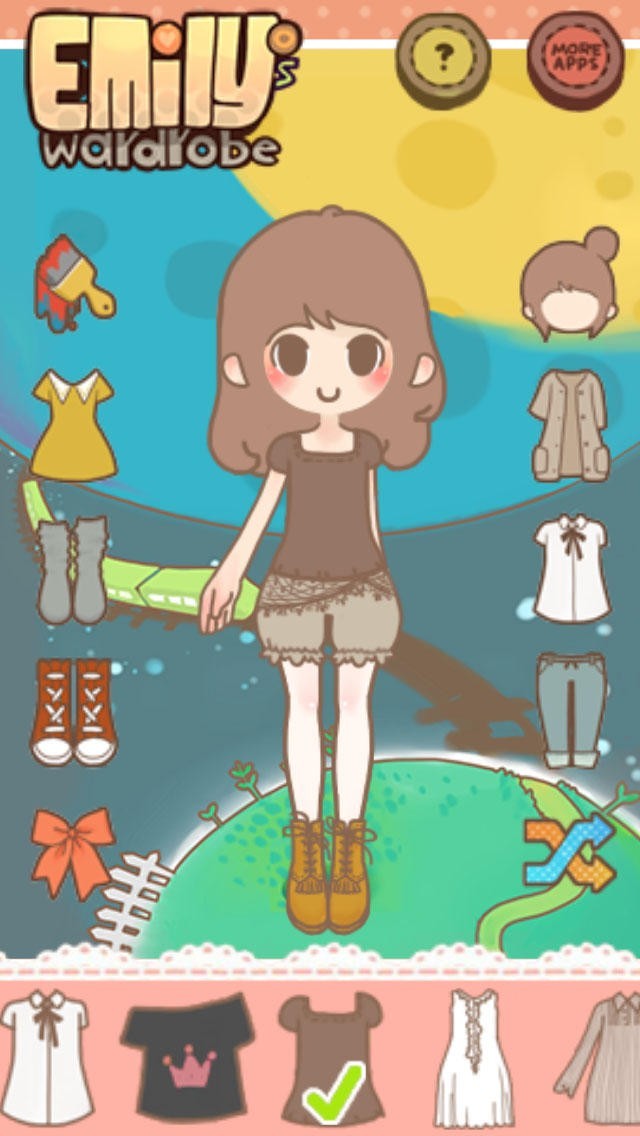Open the hairstyle category with bun
640x1136 pixels.
coord(568,283)
